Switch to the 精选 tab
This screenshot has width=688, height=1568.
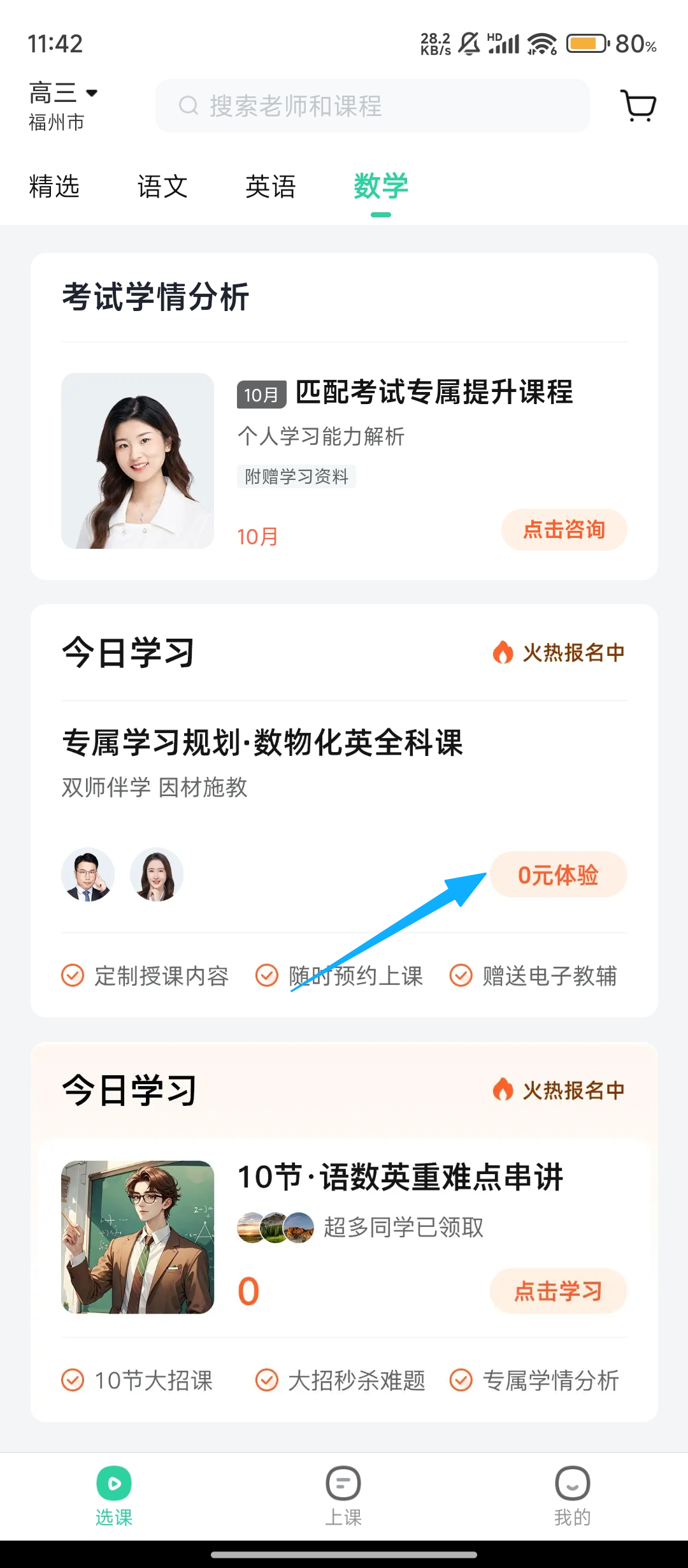click(x=54, y=187)
